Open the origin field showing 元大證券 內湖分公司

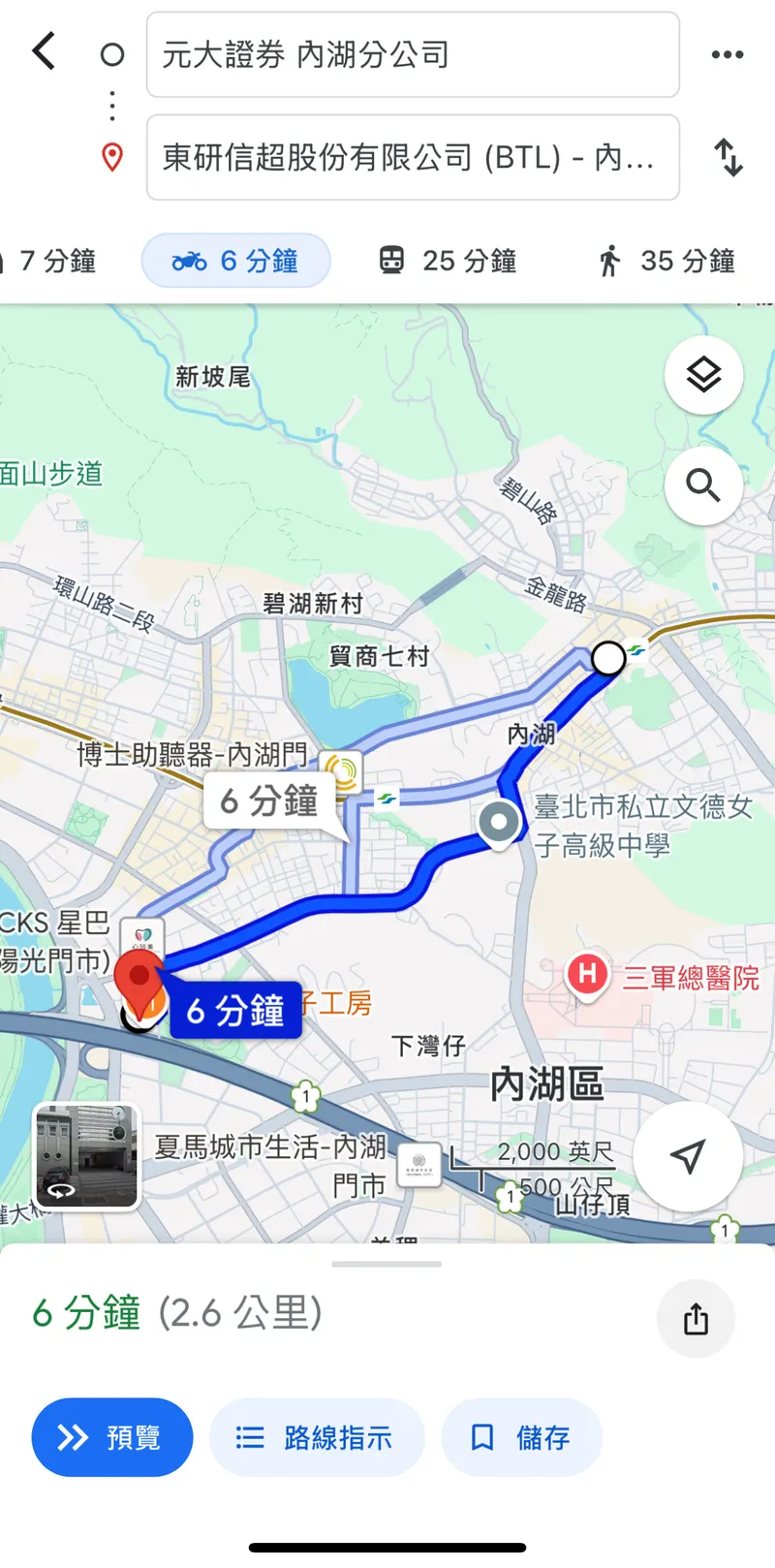coord(413,55)
